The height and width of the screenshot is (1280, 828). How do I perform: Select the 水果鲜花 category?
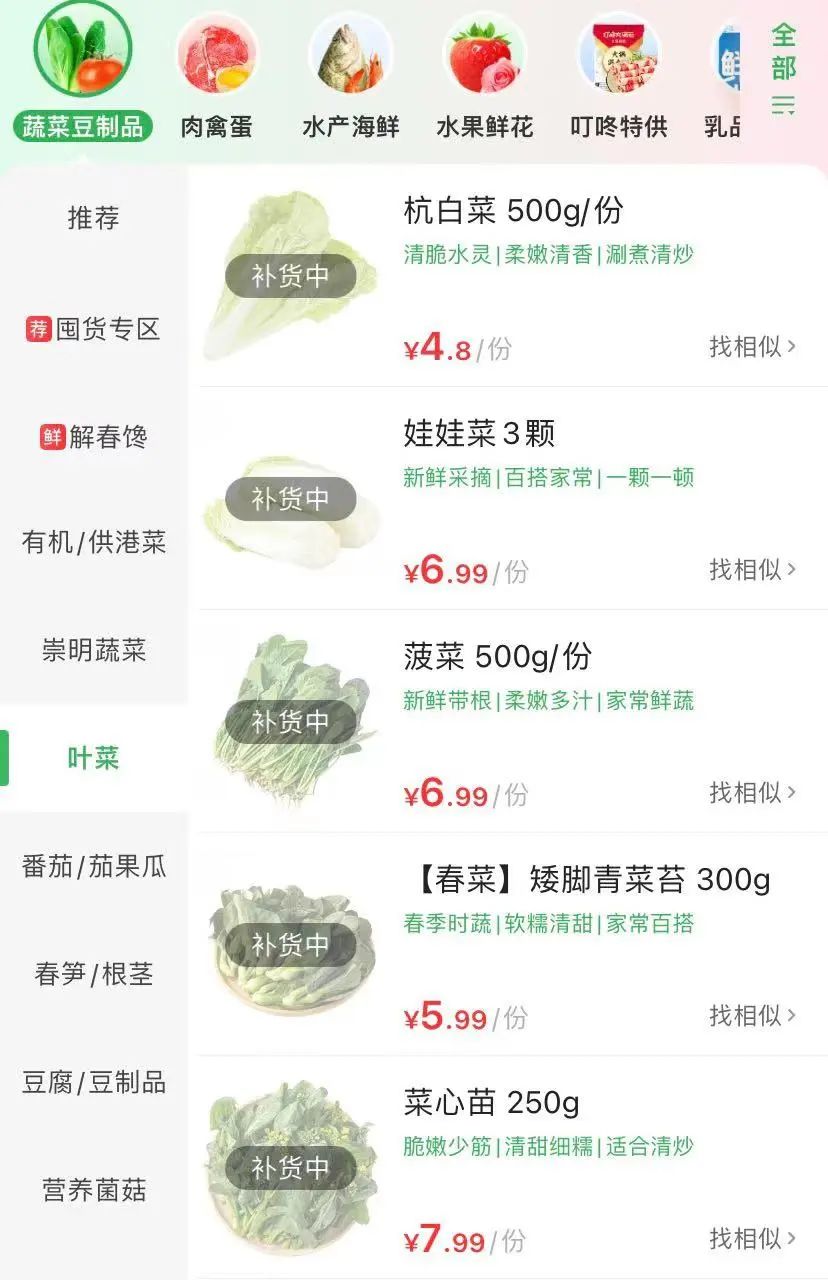click(484, 78)
